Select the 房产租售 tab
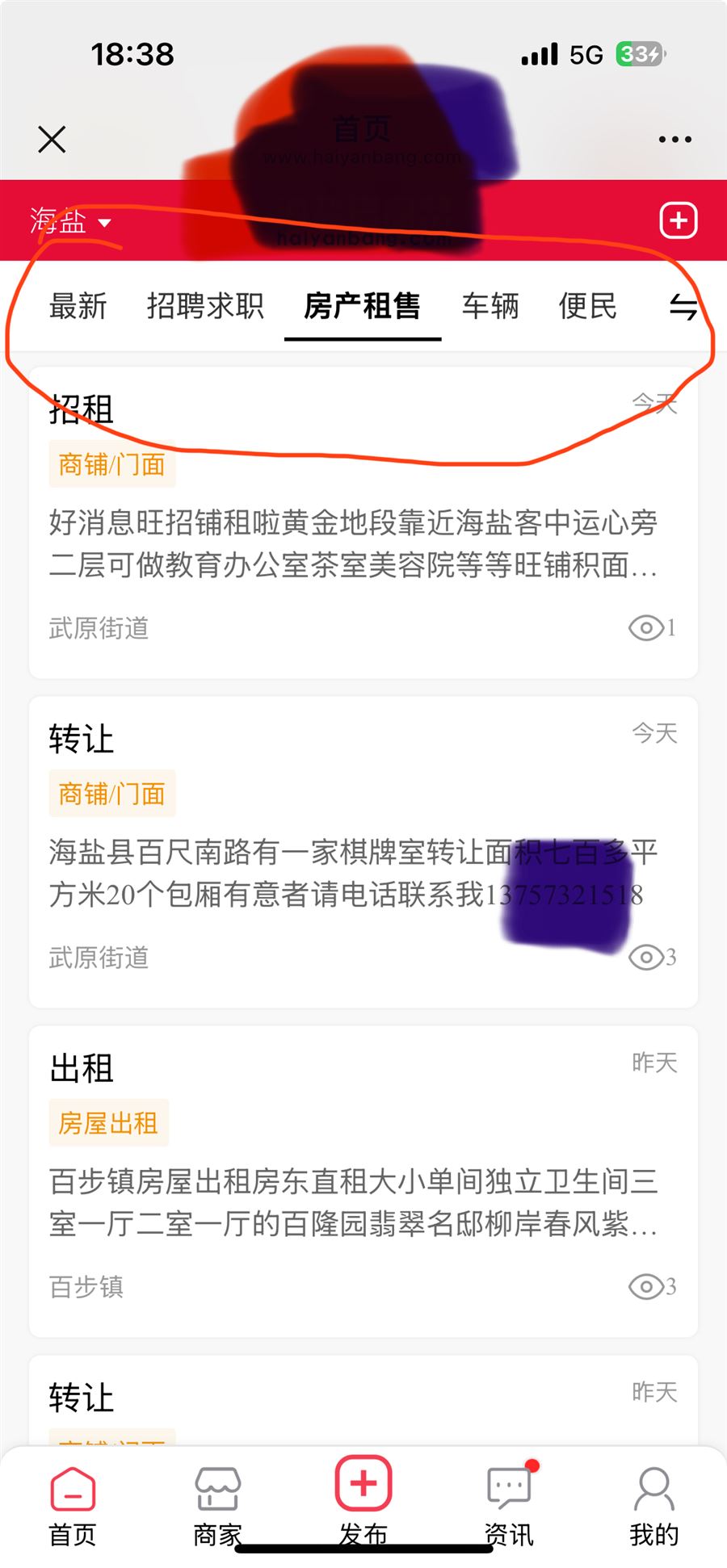Image resolution: width=727 pixels, height=1568 pixels. tap(362, 306)
